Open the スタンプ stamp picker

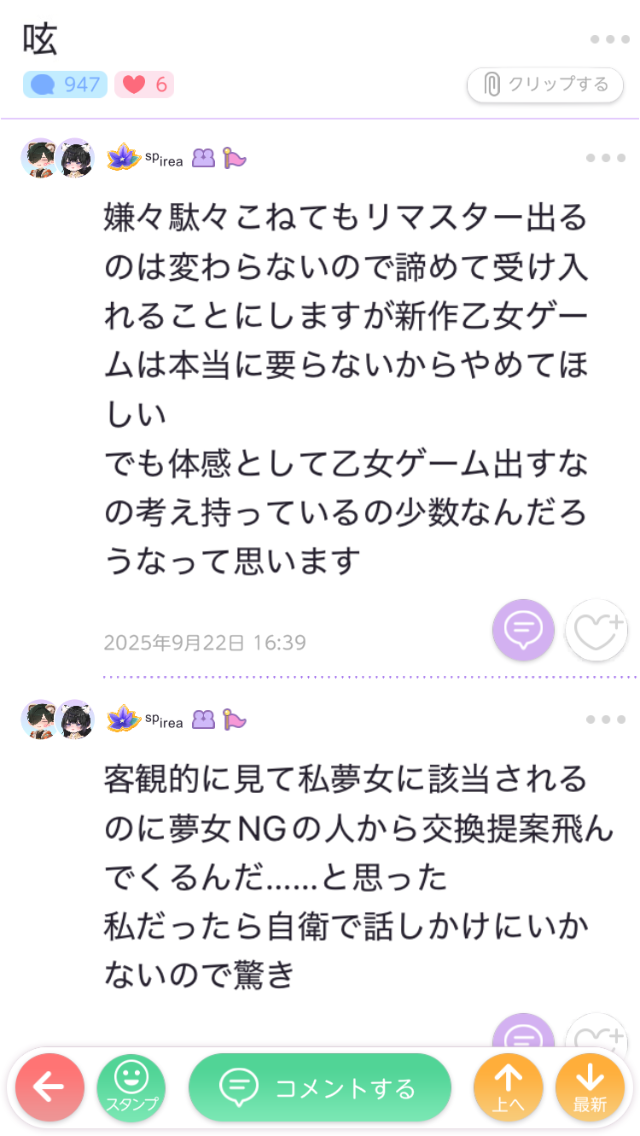pos(131,1088)
